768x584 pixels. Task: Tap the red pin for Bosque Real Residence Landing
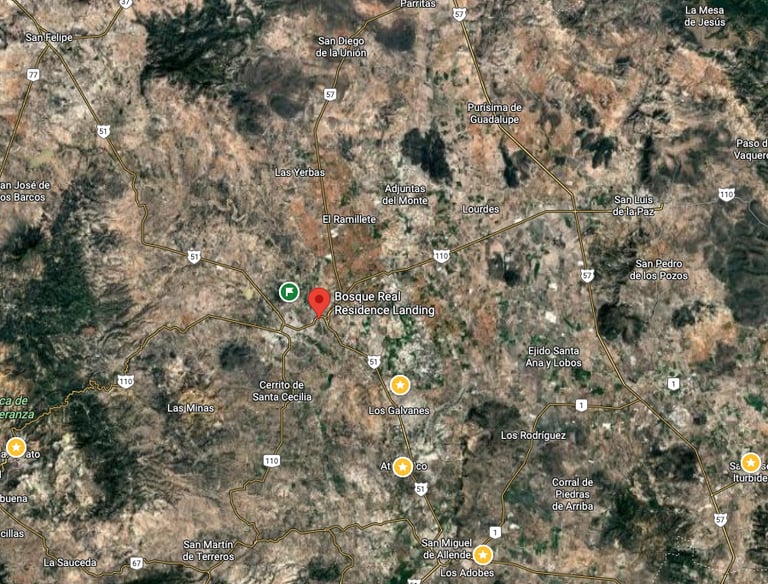319,300
